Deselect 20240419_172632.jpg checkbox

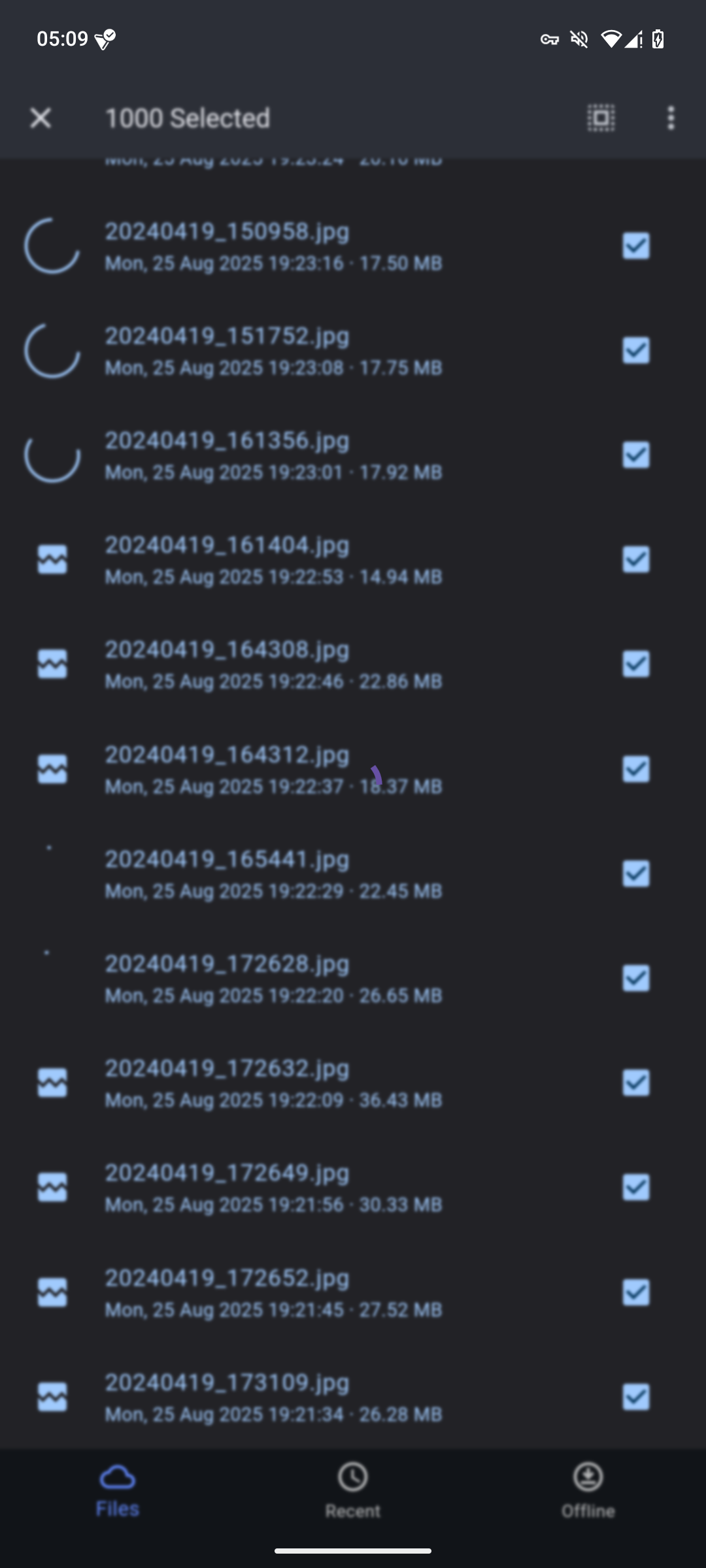(635, 1083)
